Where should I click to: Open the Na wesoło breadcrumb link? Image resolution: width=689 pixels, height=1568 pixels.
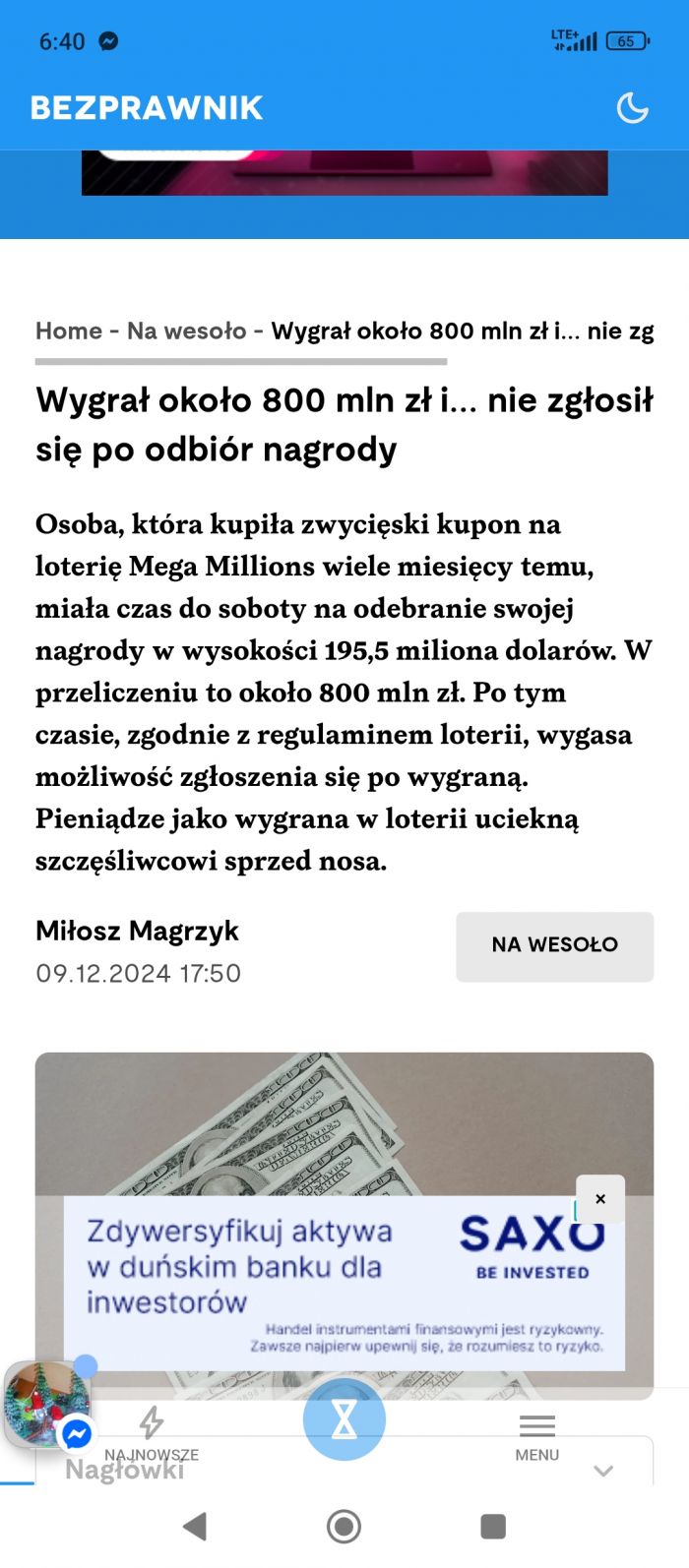186,331
